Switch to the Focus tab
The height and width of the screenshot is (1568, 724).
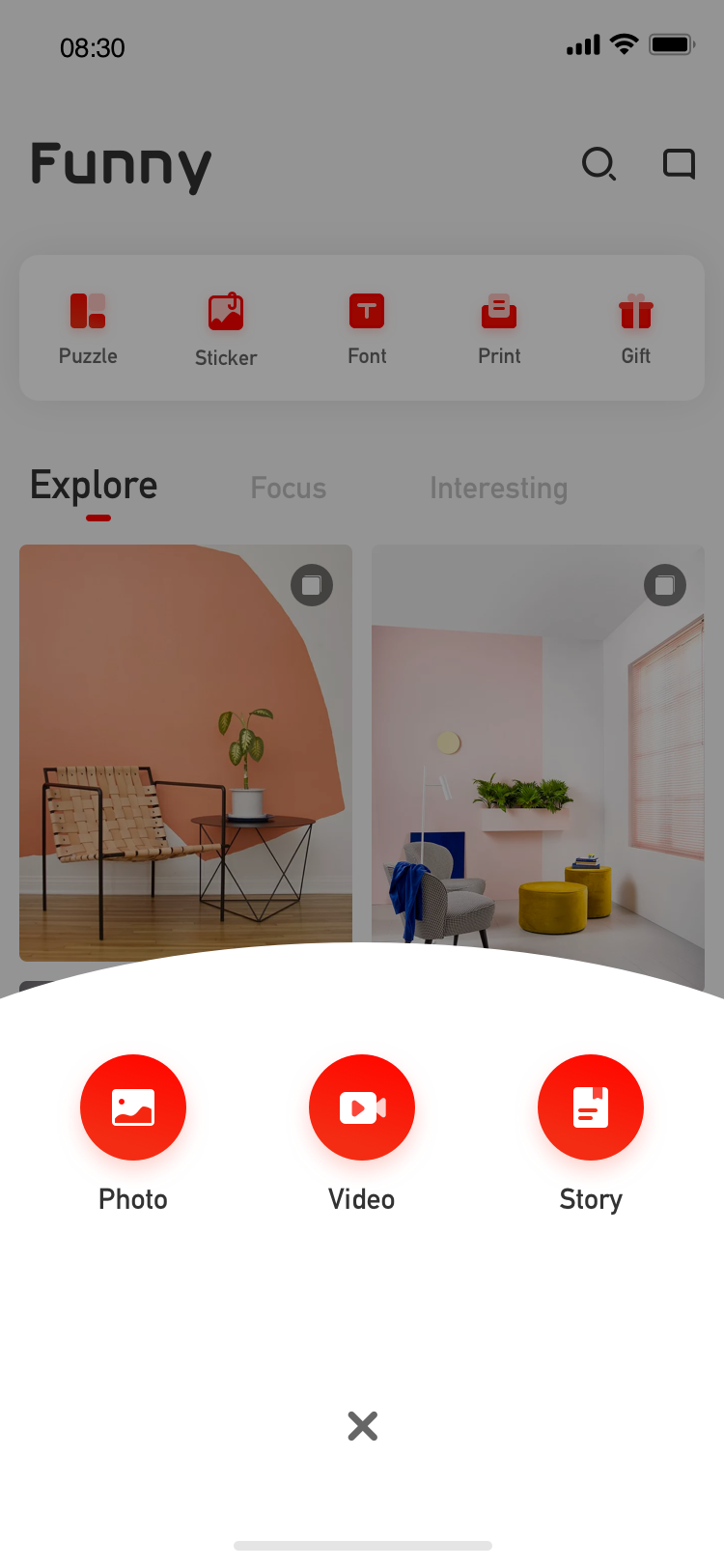click(x=289, y=488)
